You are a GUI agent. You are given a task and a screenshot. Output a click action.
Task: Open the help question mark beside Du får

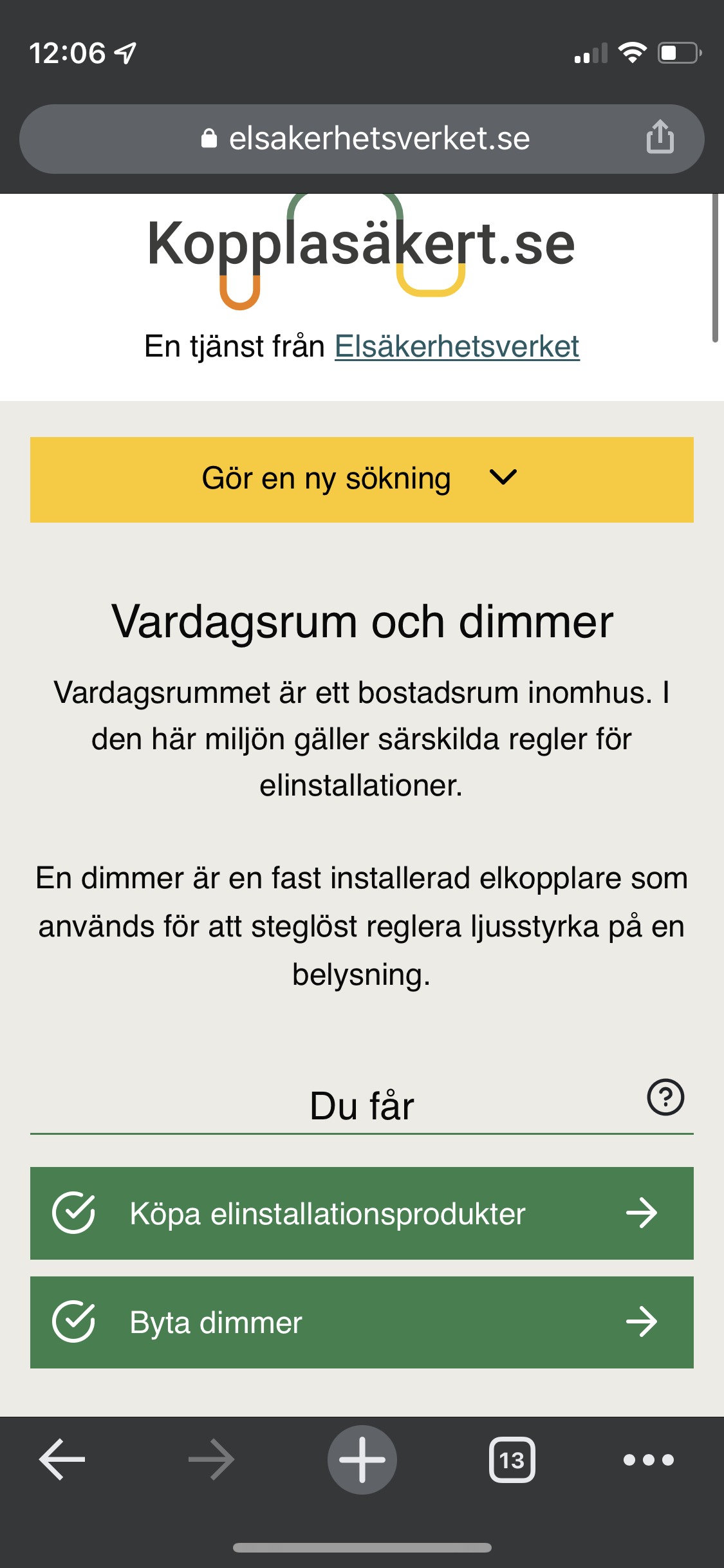[665, 1097]
